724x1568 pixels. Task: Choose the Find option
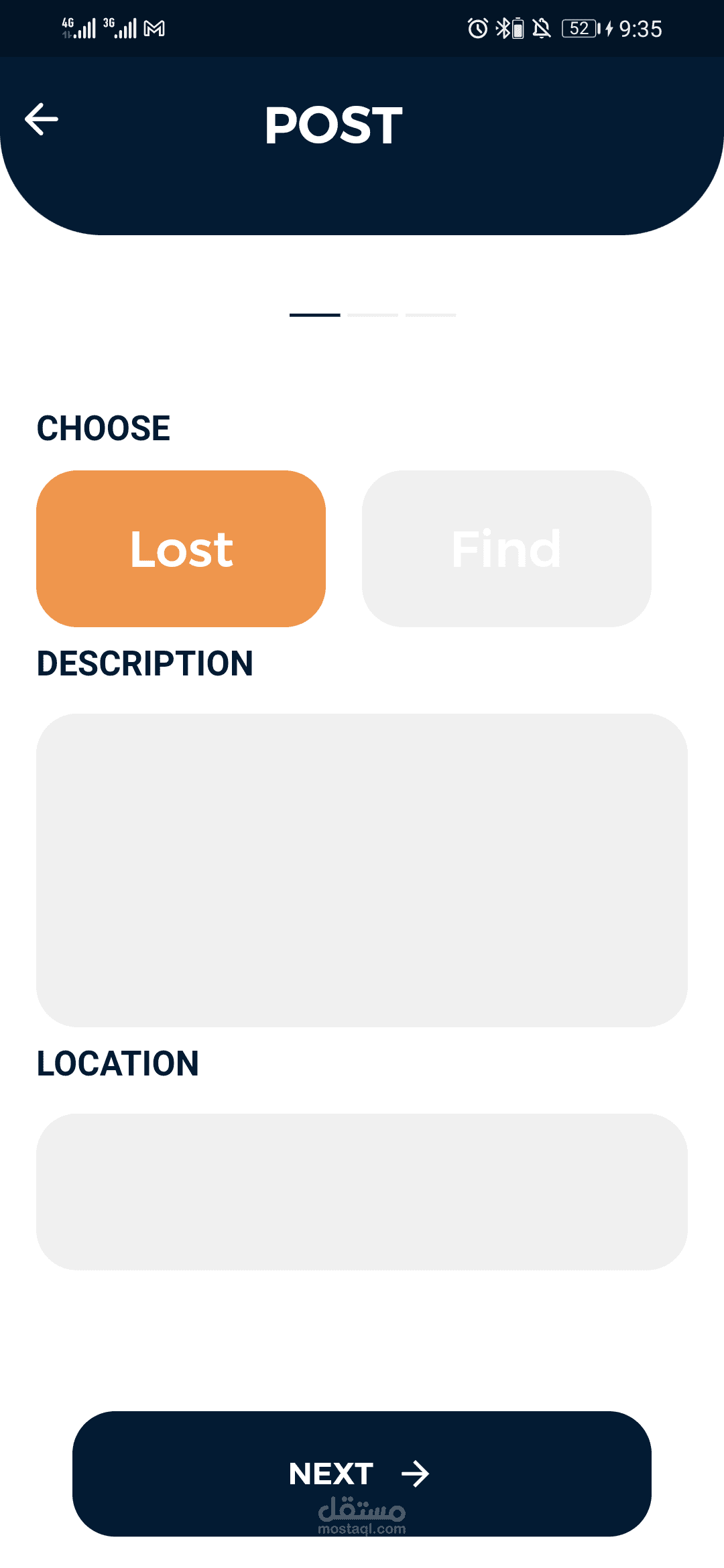[x=507, y=549]
